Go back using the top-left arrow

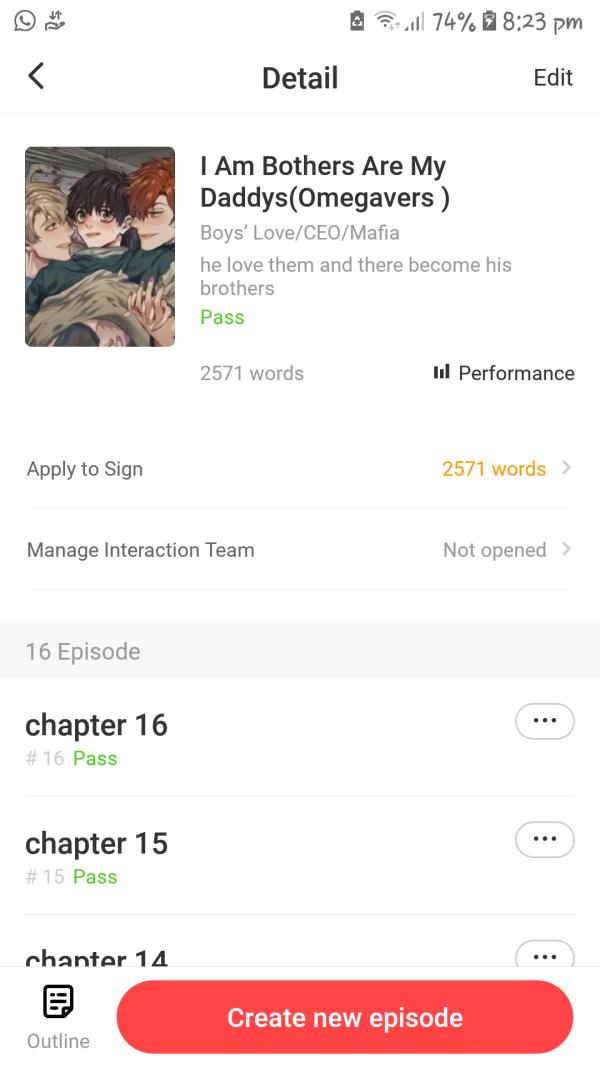pyautogui.click(x=36, y=76)
